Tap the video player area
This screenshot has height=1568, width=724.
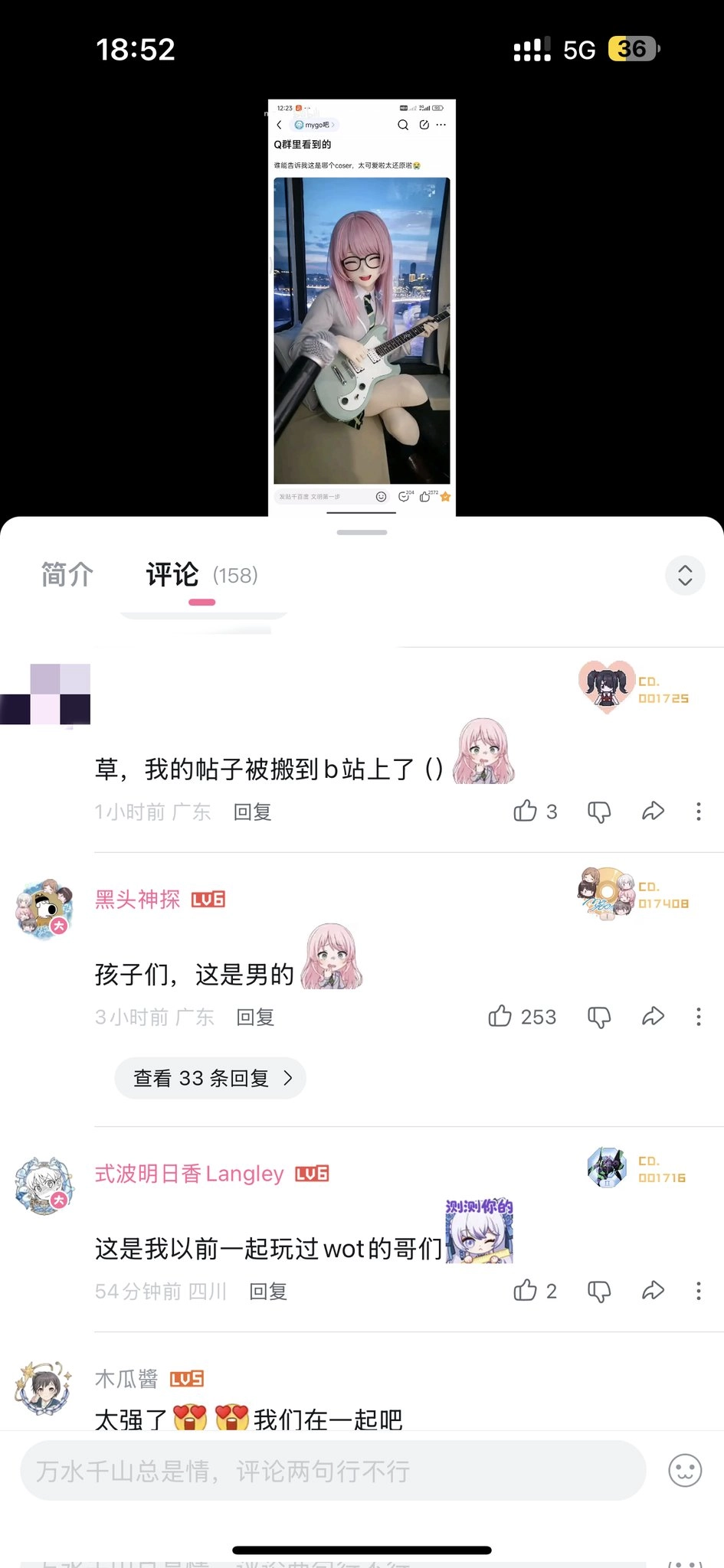pyautogui.click(x=362, y=306)
